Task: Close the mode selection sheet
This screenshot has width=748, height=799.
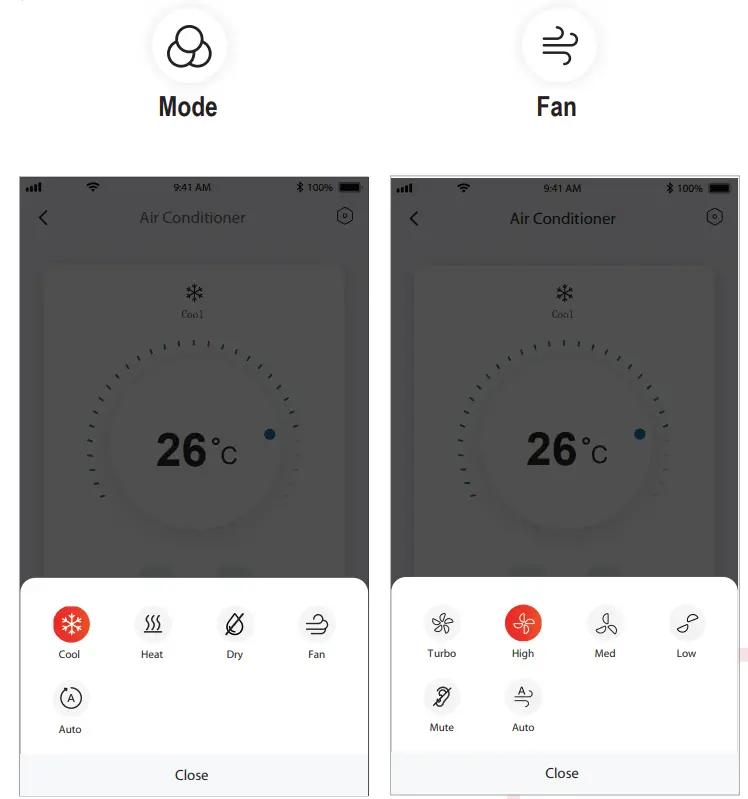Action: pos(191,774)
